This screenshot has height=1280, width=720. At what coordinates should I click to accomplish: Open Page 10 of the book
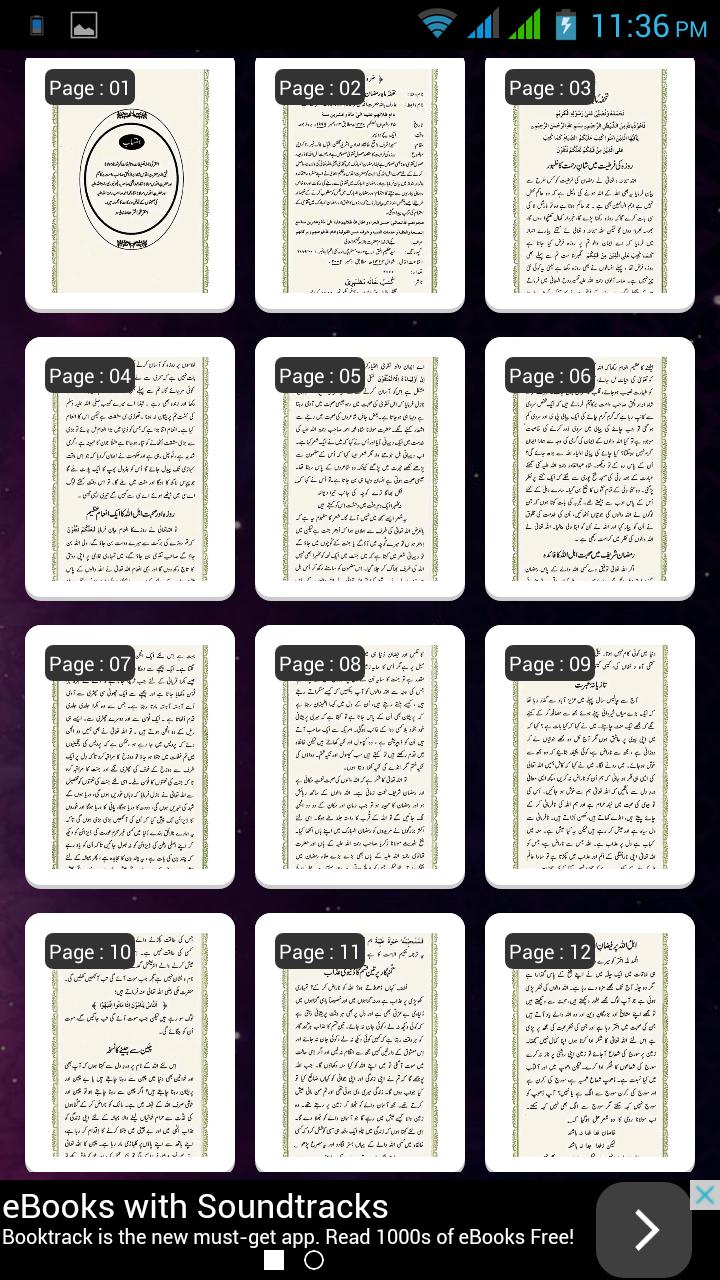[x=128, y=1045]
